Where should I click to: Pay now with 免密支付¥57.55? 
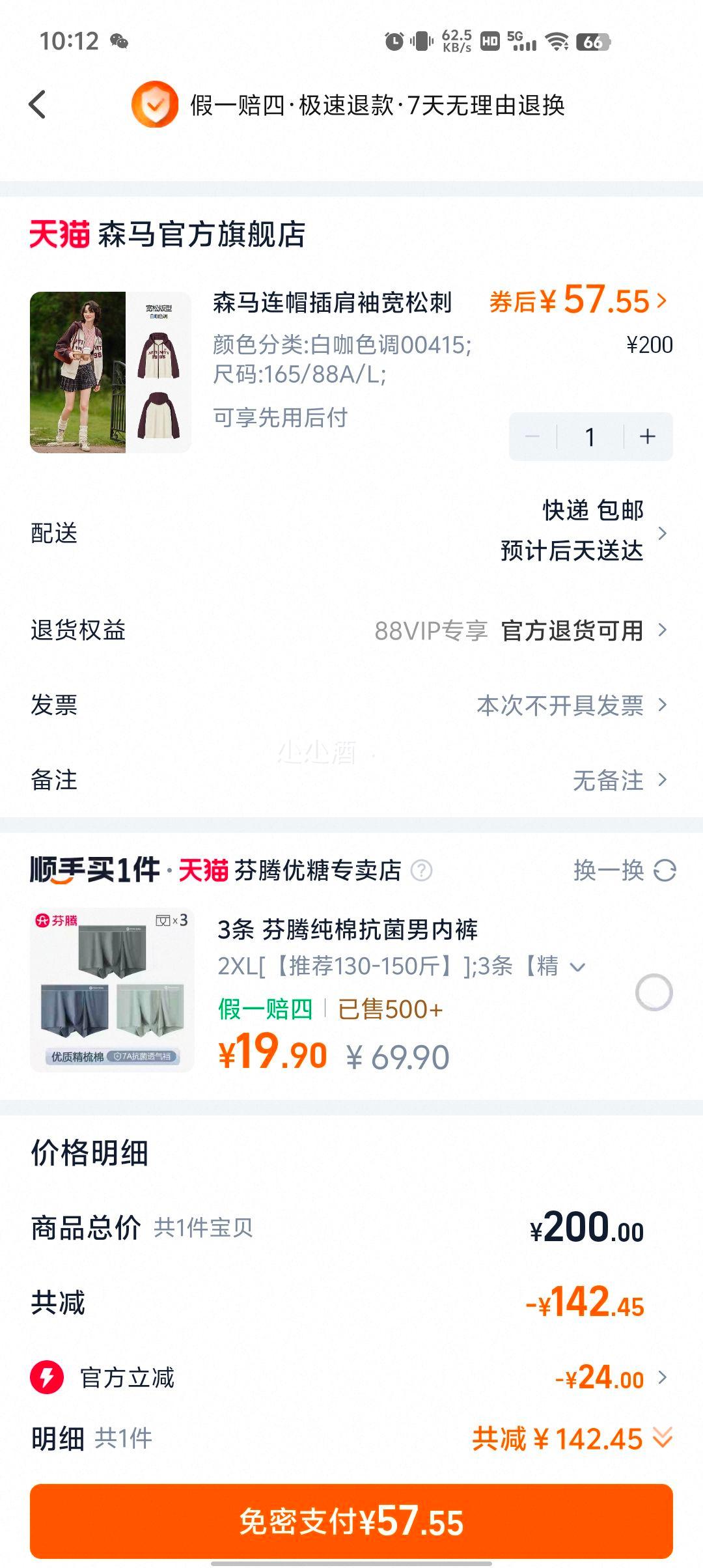[351, 1521]
